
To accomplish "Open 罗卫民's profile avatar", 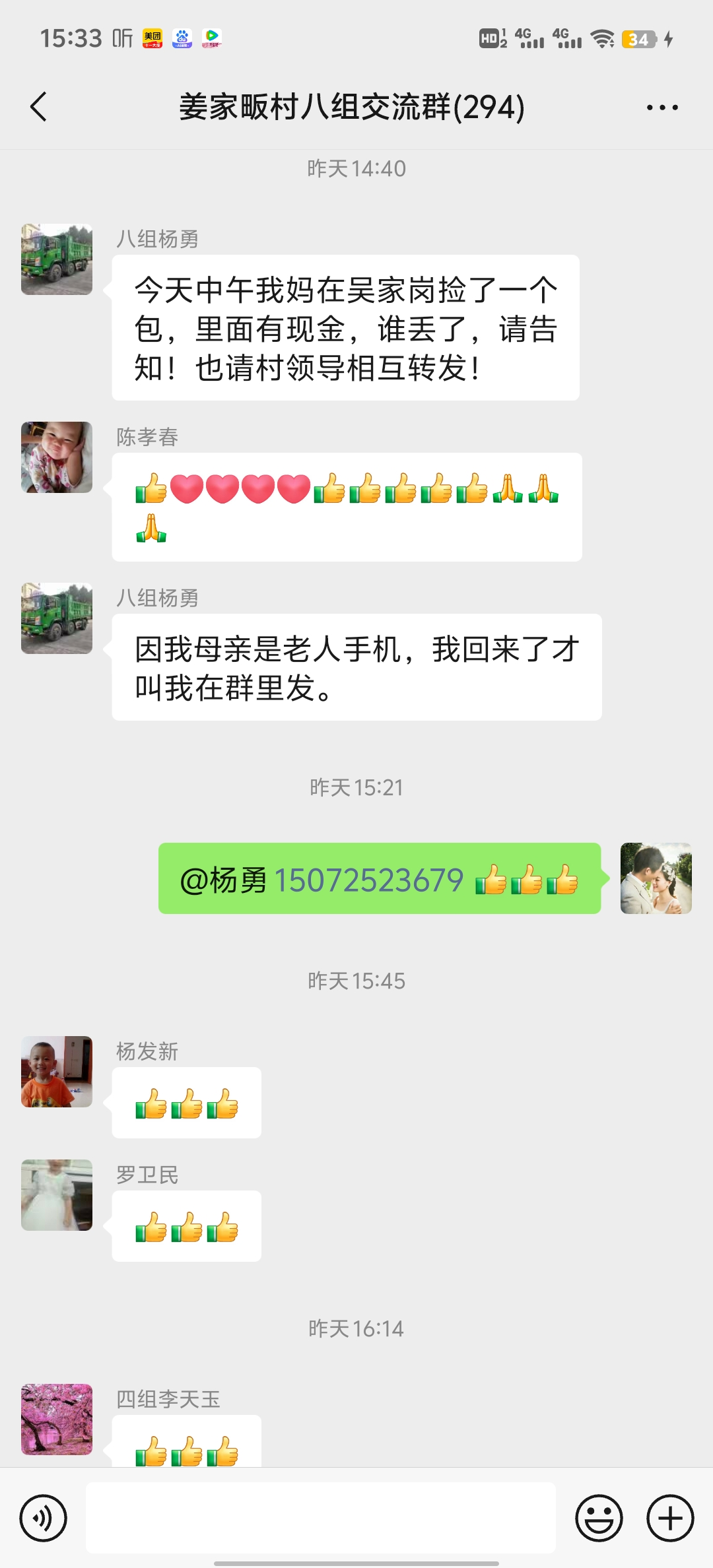I will pyautogui.click(x=57, y=1195).
